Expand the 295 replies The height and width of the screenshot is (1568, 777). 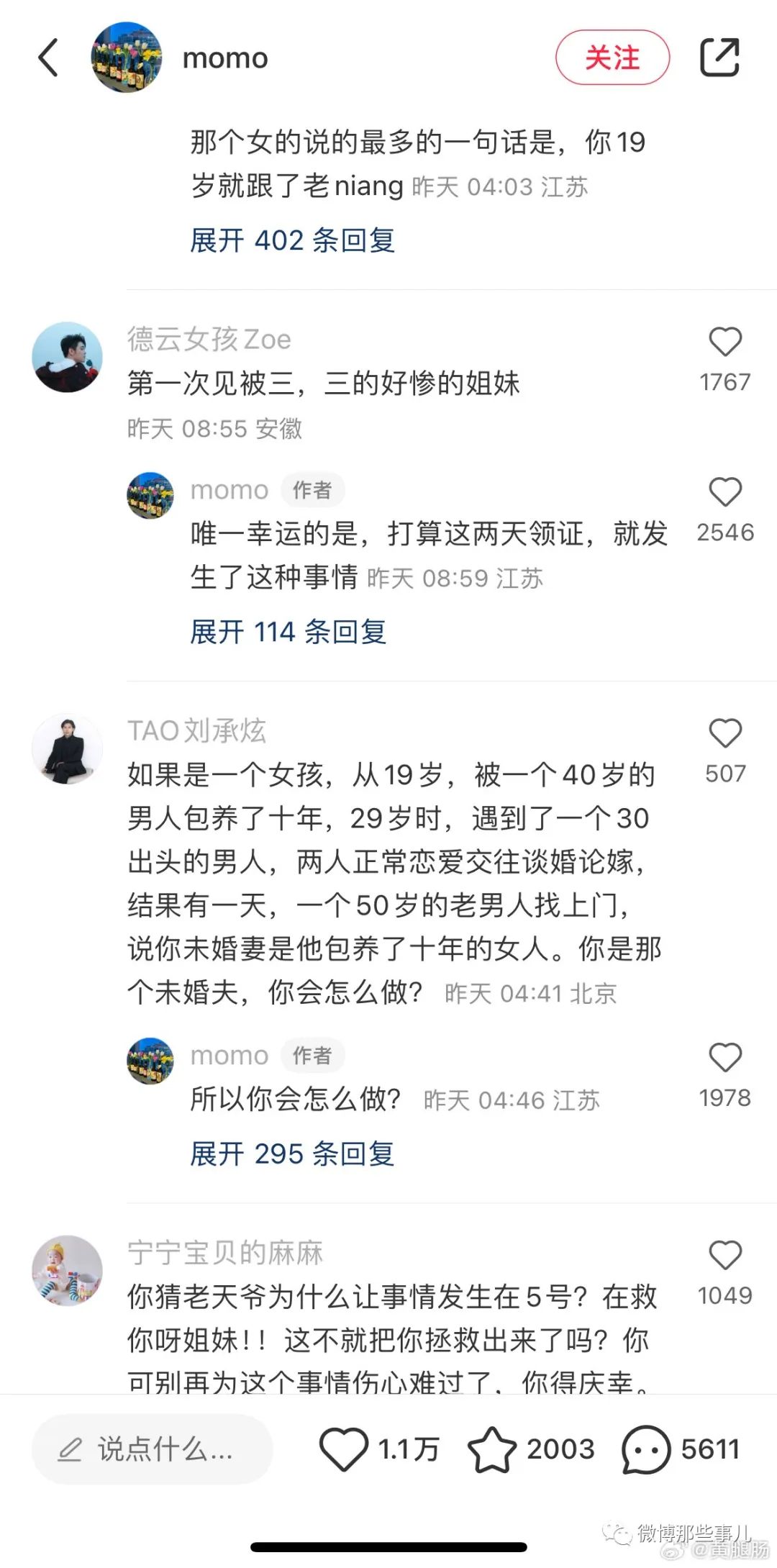click(292, 1154)
